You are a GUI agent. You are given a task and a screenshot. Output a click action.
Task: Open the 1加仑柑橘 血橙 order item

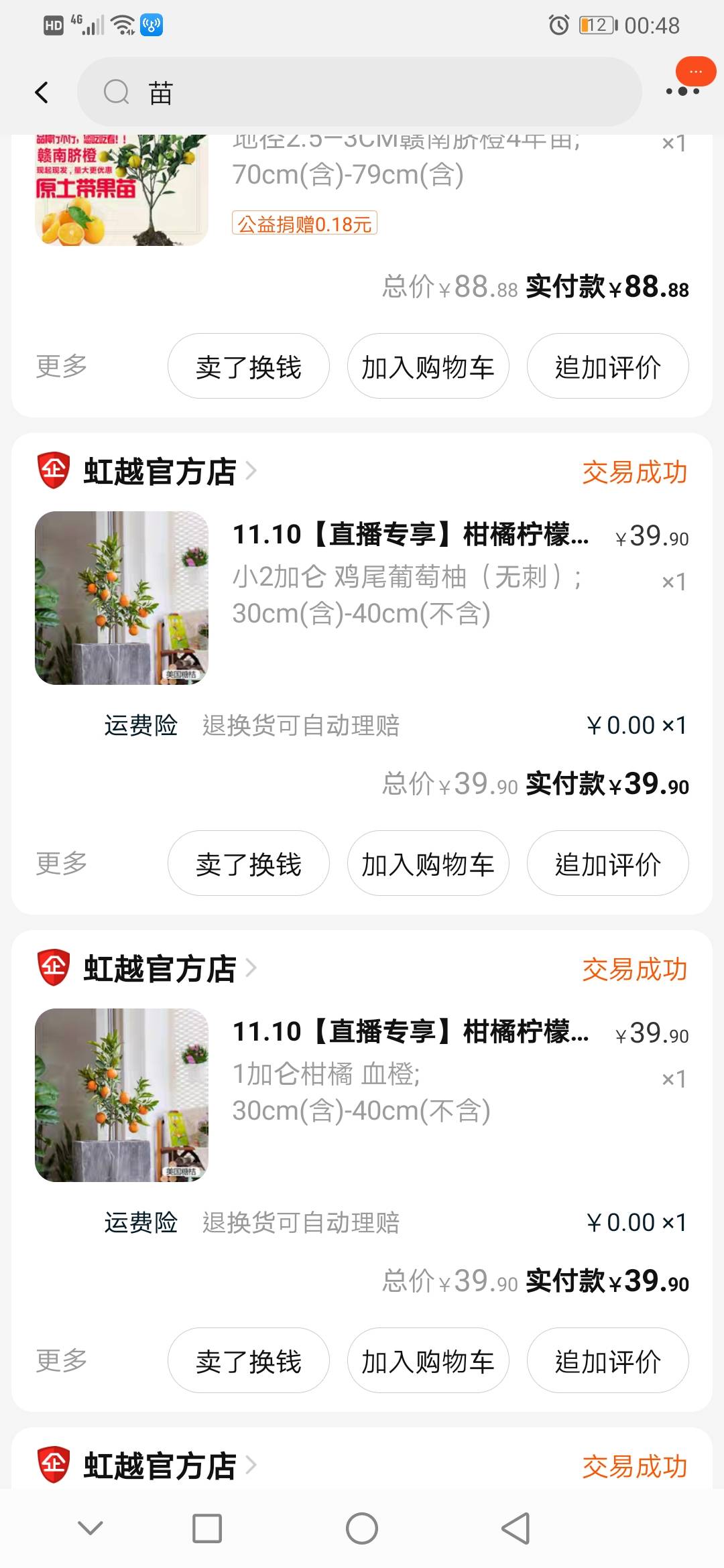click(362, 1095)
